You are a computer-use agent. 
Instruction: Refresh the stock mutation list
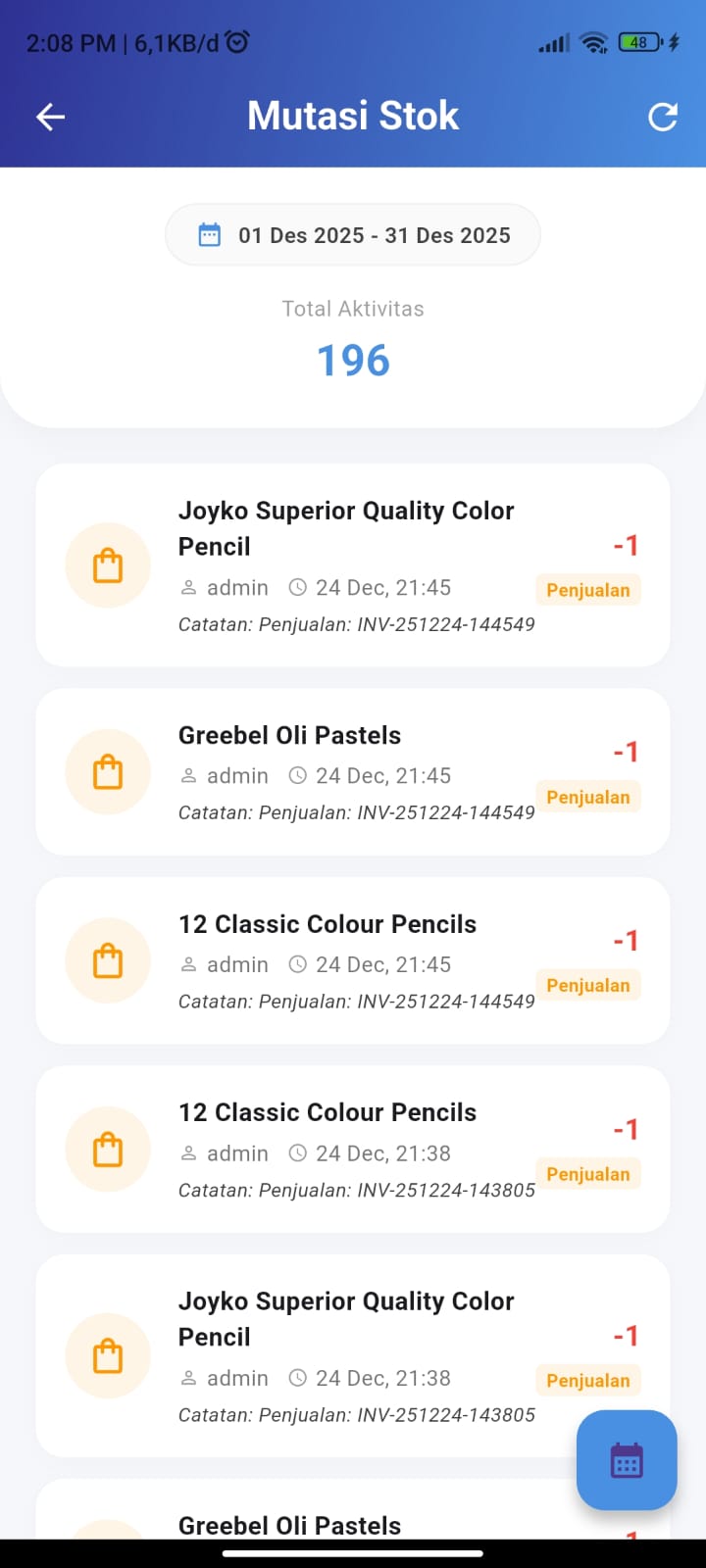tap(663, 117)
